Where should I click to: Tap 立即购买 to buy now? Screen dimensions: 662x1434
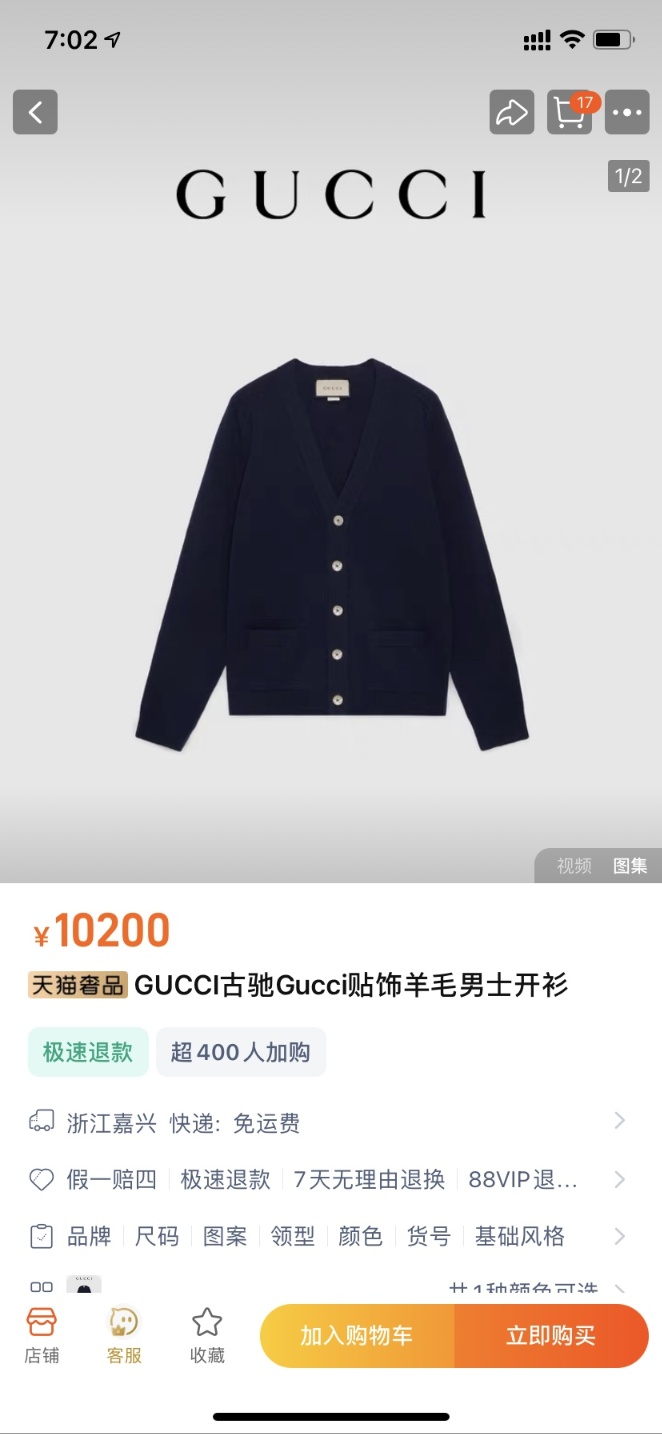[551, 1336]
